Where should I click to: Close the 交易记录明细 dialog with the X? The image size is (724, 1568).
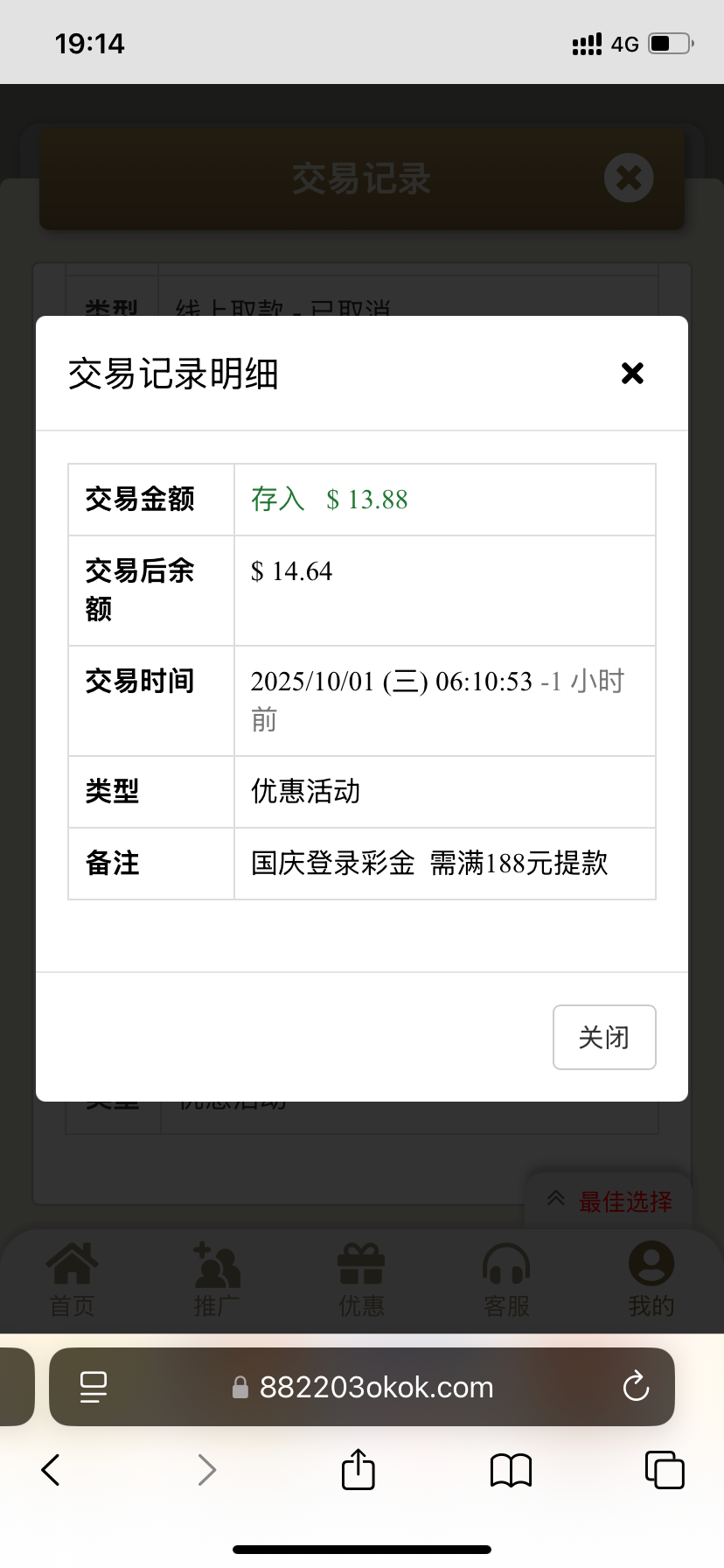632,374
